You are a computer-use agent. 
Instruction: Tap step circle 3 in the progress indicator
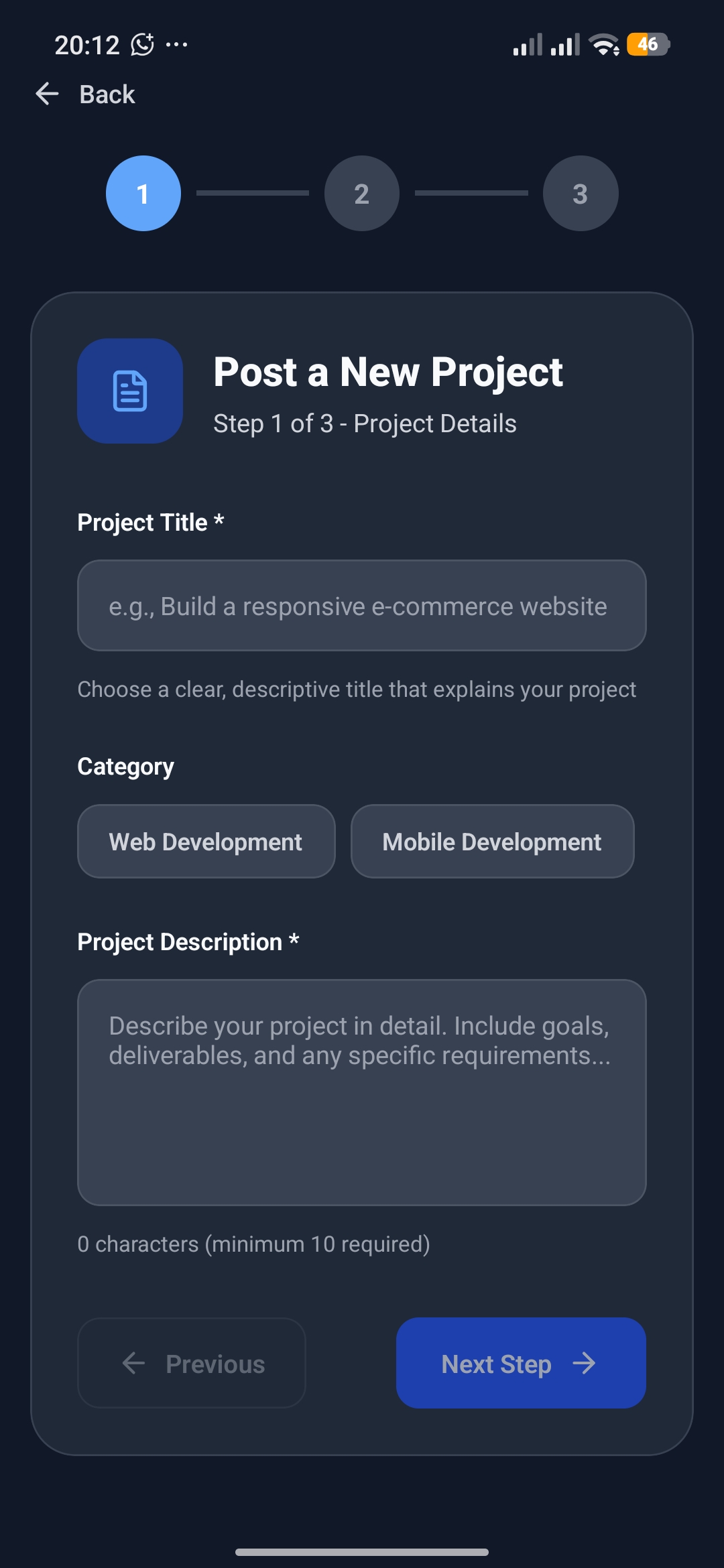tap(580, 193)
